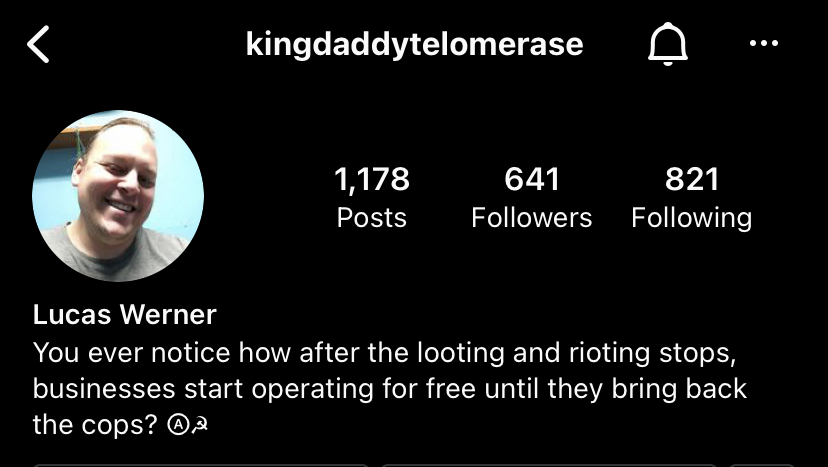828x467 pixels.
Task: Open the 821 Following list
Action: (x=691, y=197)
